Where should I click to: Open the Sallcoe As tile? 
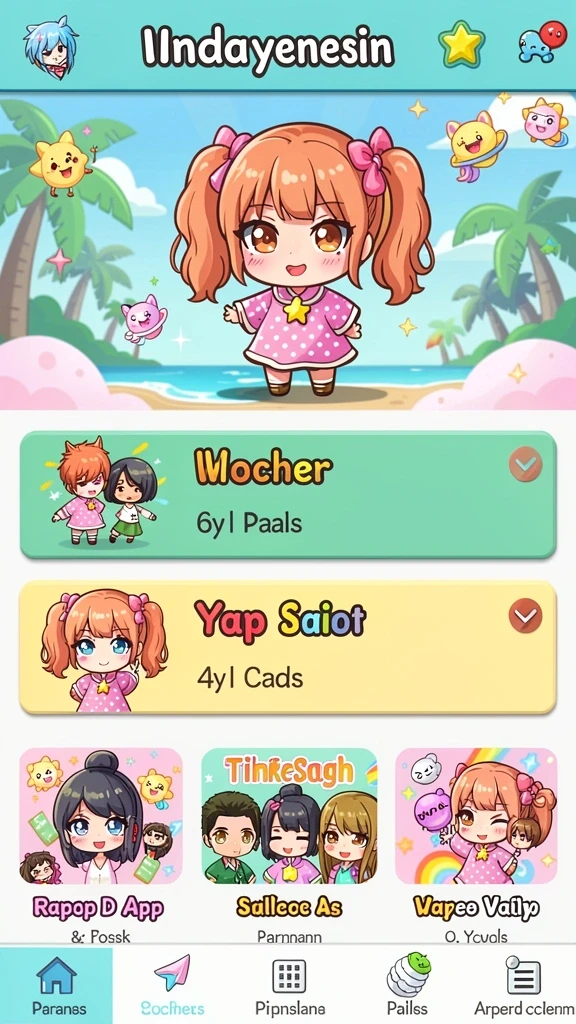tap(289, 846)
